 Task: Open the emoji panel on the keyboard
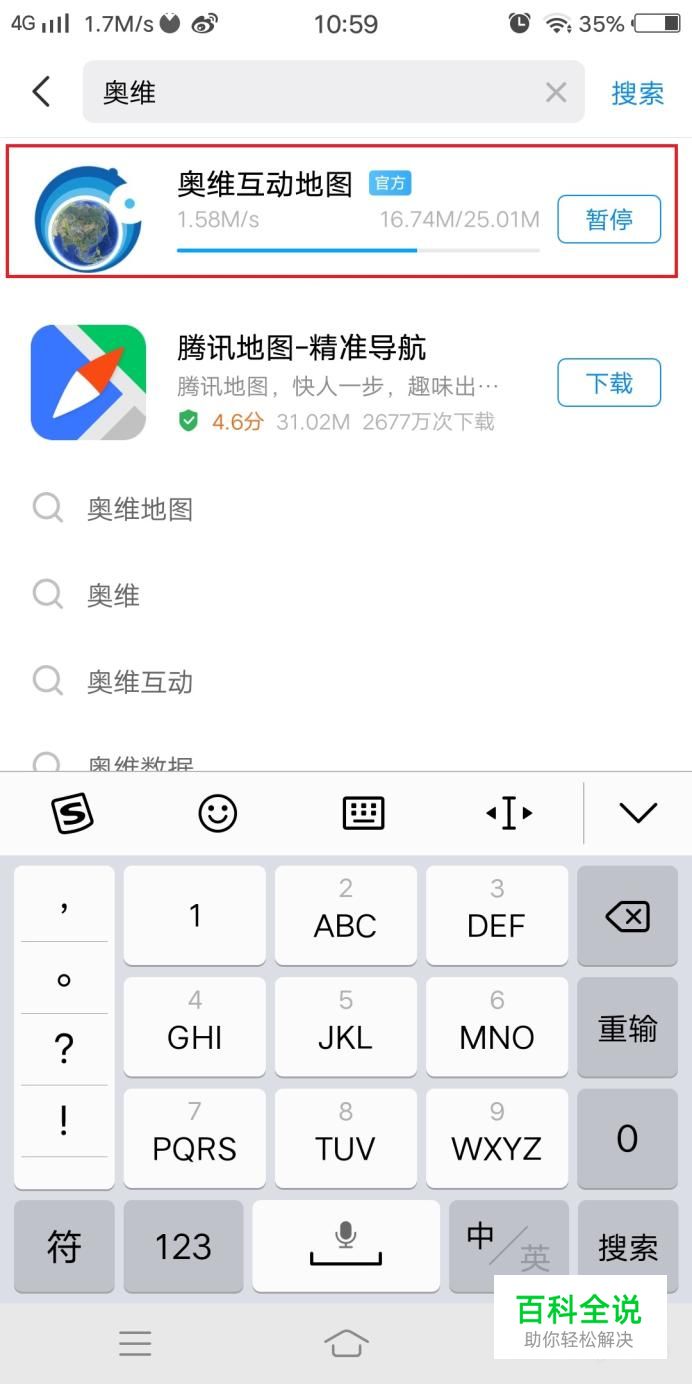coord(217,813)
